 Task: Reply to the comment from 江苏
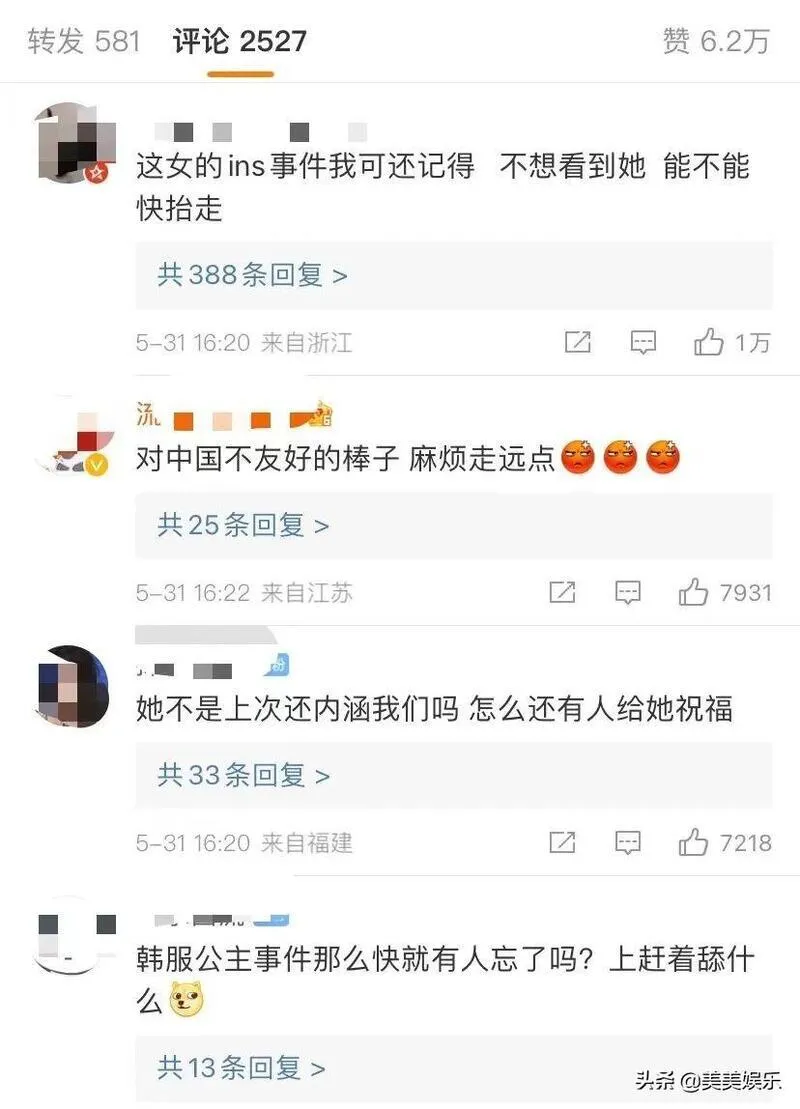coord(628,592)
